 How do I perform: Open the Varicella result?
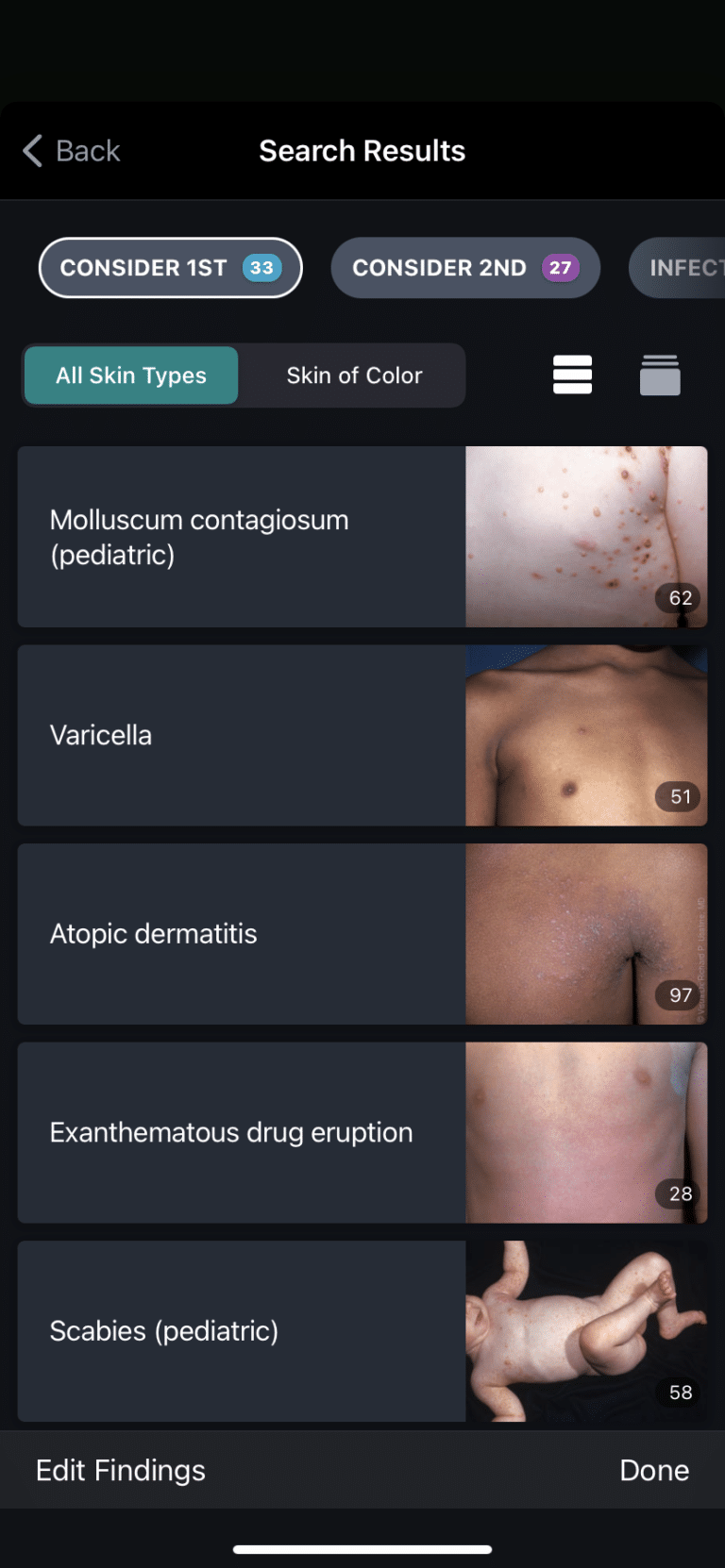pos(362,736)
